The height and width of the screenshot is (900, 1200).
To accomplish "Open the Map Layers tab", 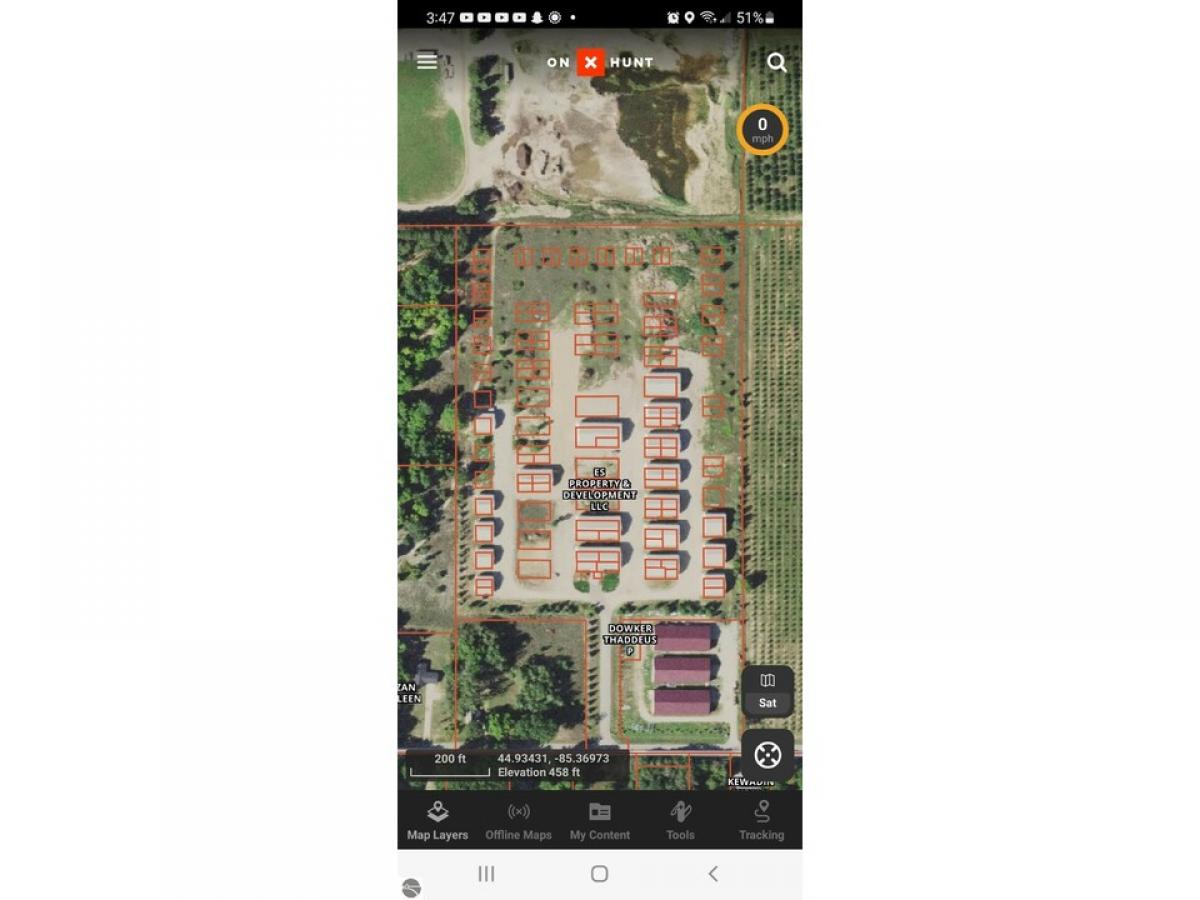I will pyautogui.click(x=437, y=820).
